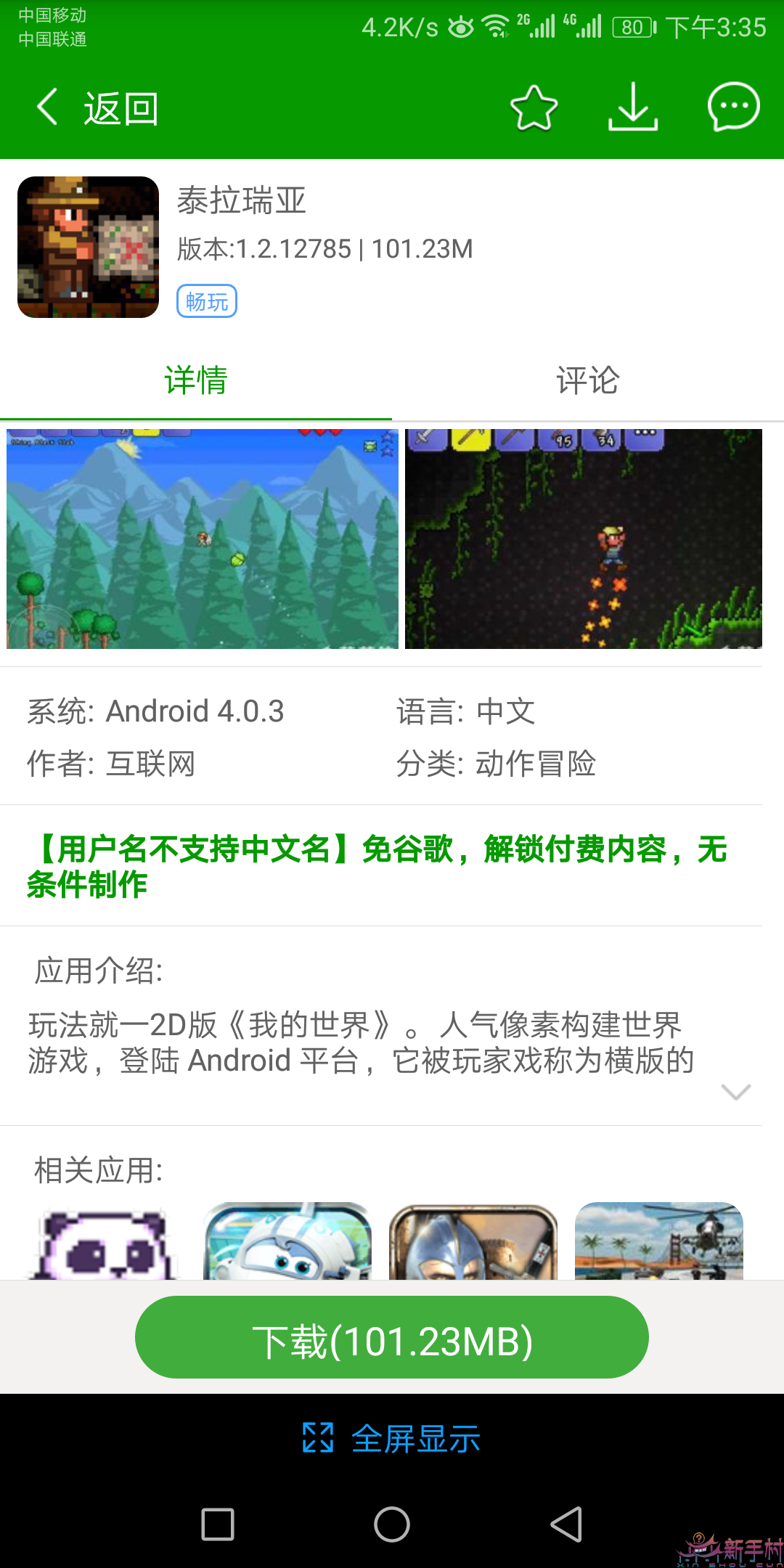
Task: Switch to the 评论 tab
Action: [x=587, y=380]
